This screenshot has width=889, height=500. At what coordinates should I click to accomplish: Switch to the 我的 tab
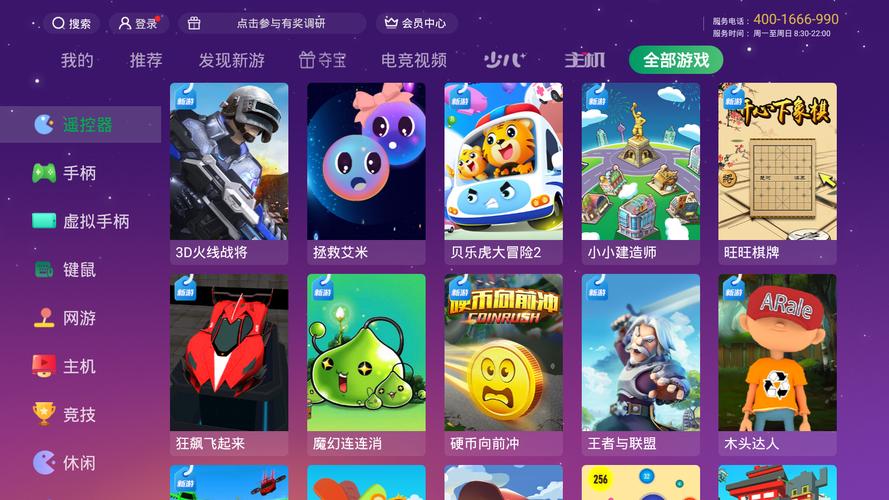click(77, 60)
